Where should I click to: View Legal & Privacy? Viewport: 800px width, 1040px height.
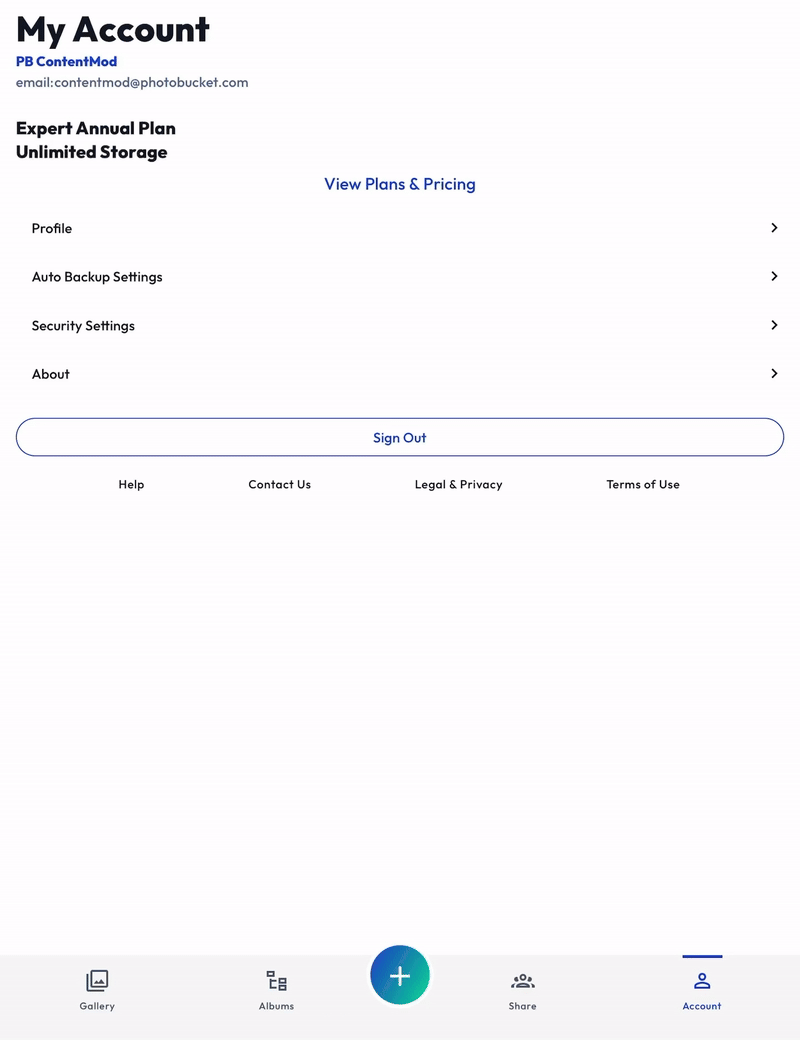458,484
